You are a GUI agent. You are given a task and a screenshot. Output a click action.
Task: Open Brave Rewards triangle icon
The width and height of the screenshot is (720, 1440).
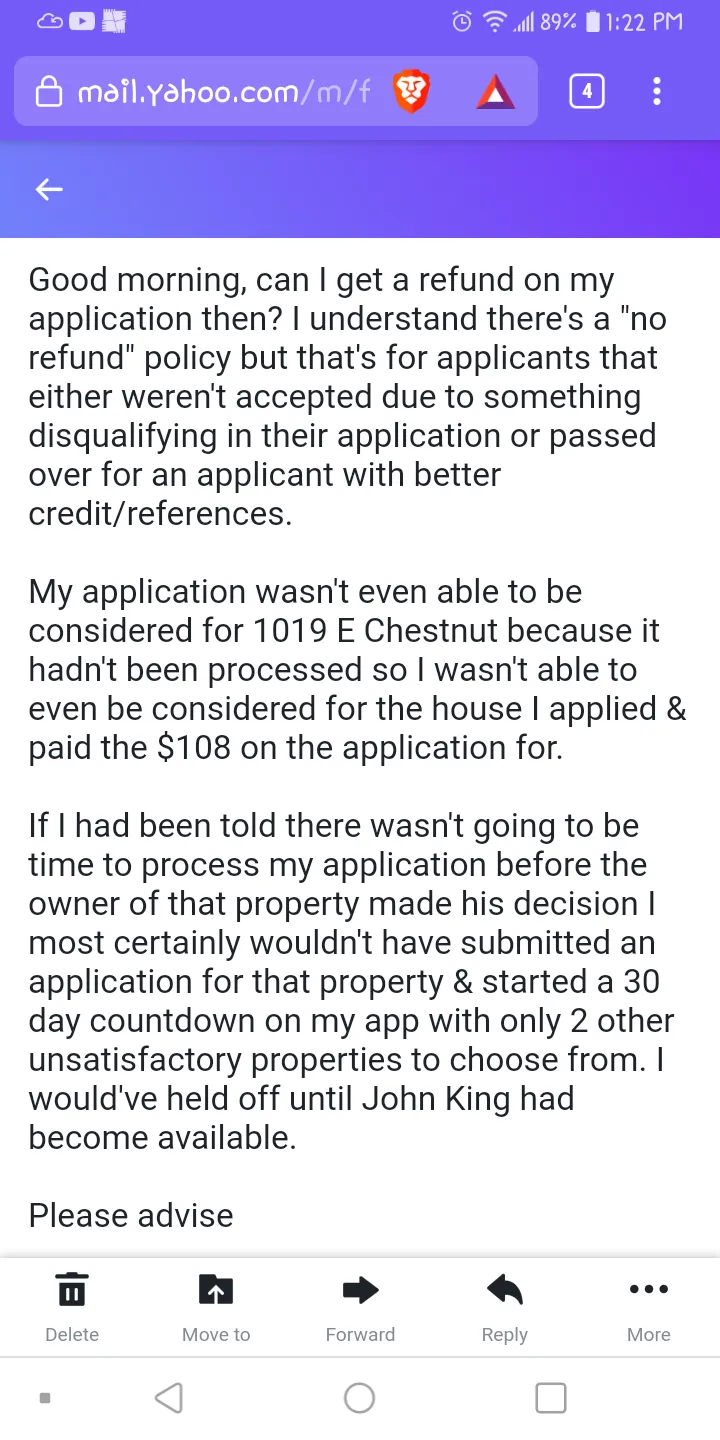click(x=495, y=93)
